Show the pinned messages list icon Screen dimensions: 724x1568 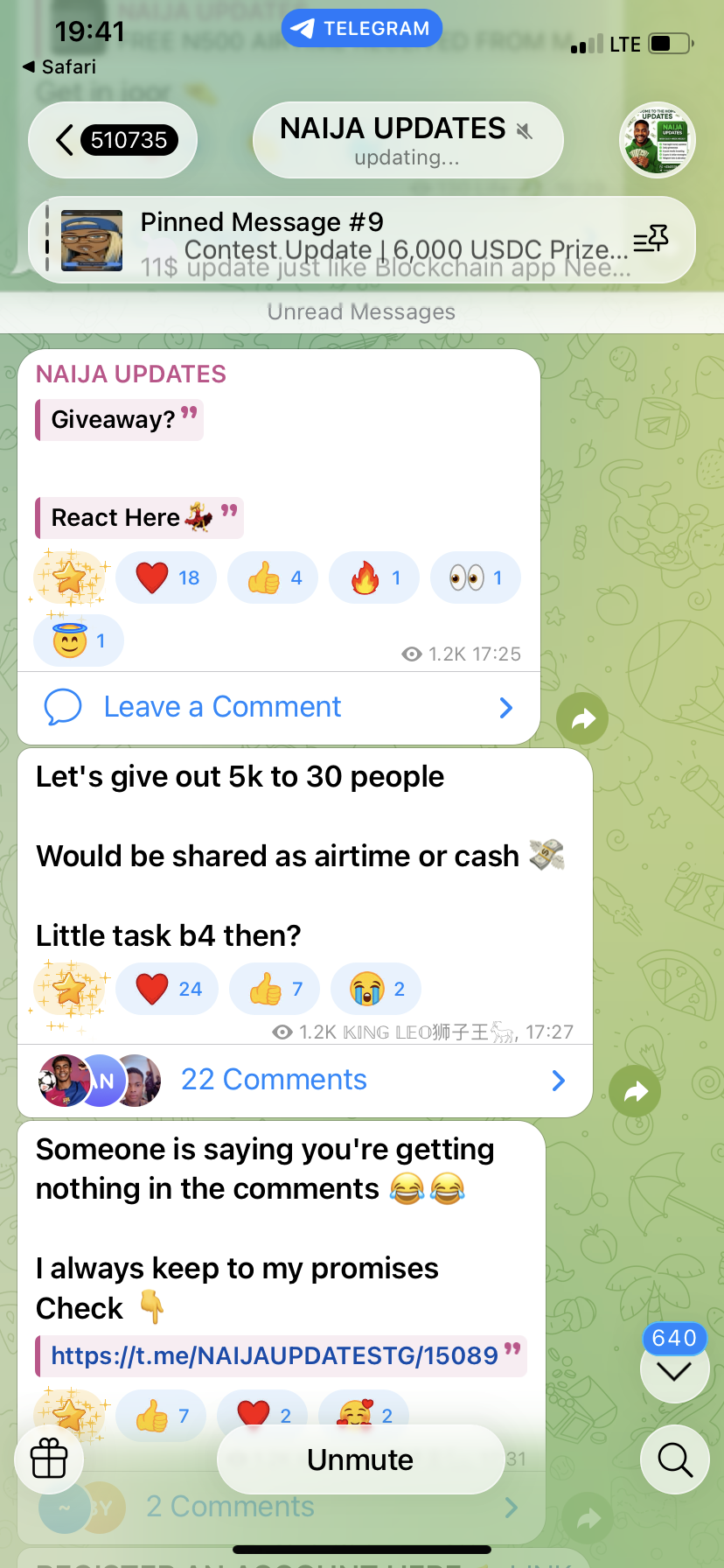coord(651,239)
